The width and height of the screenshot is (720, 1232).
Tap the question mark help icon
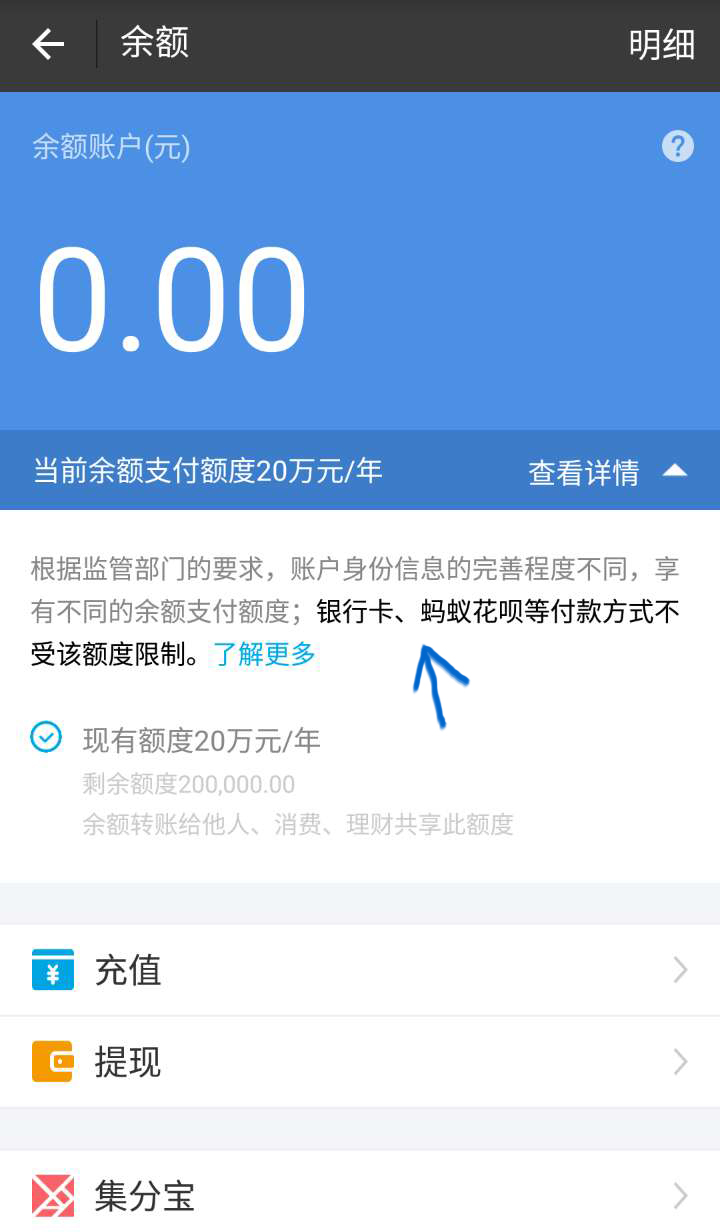tap(678, 147)
